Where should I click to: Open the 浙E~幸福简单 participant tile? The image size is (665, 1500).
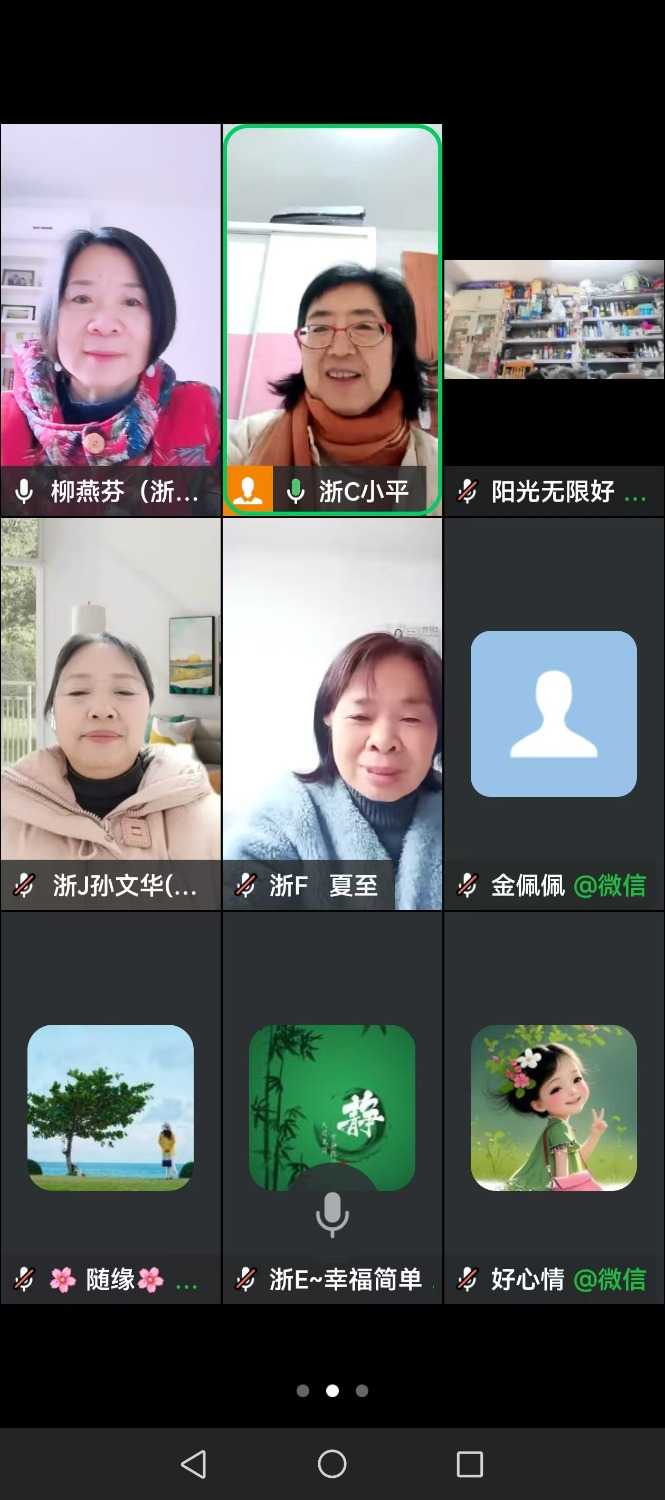332,1107
